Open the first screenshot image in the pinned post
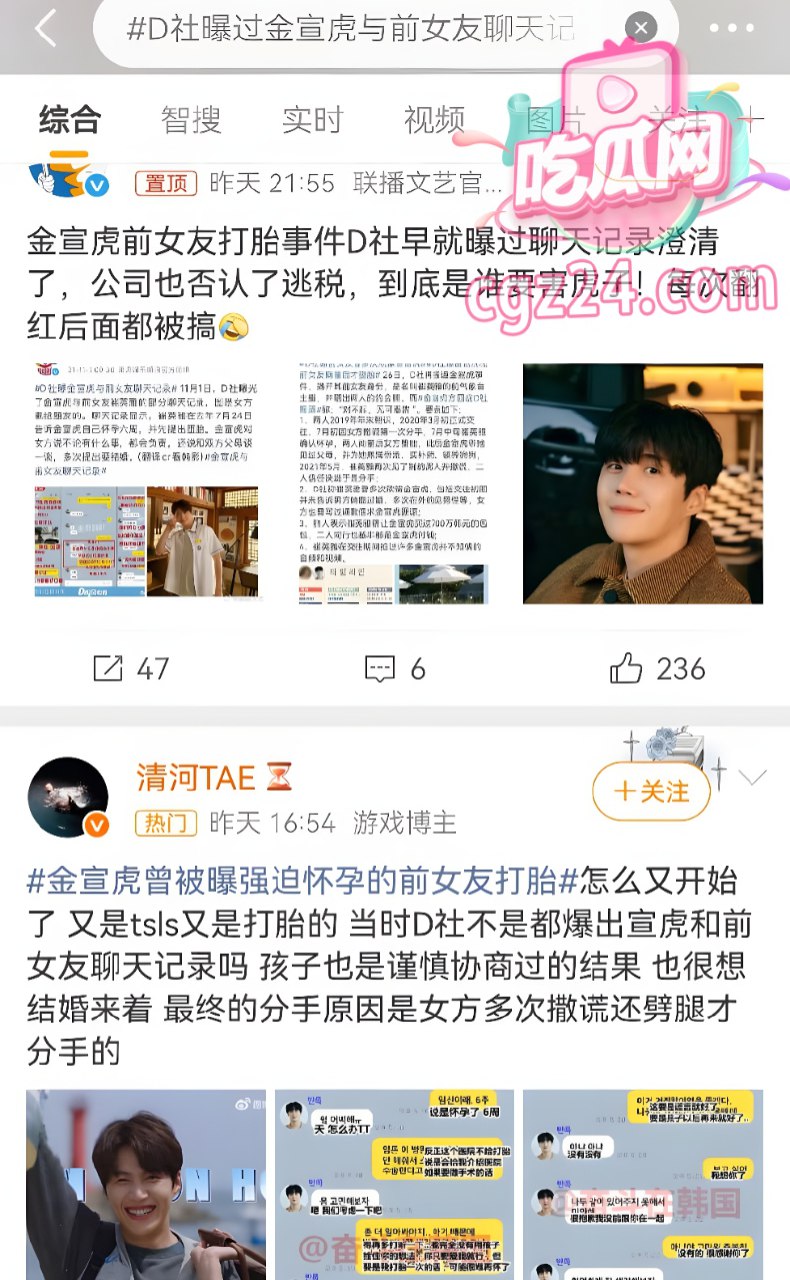This screenshot has width=790, height=1280. [146, 483]
